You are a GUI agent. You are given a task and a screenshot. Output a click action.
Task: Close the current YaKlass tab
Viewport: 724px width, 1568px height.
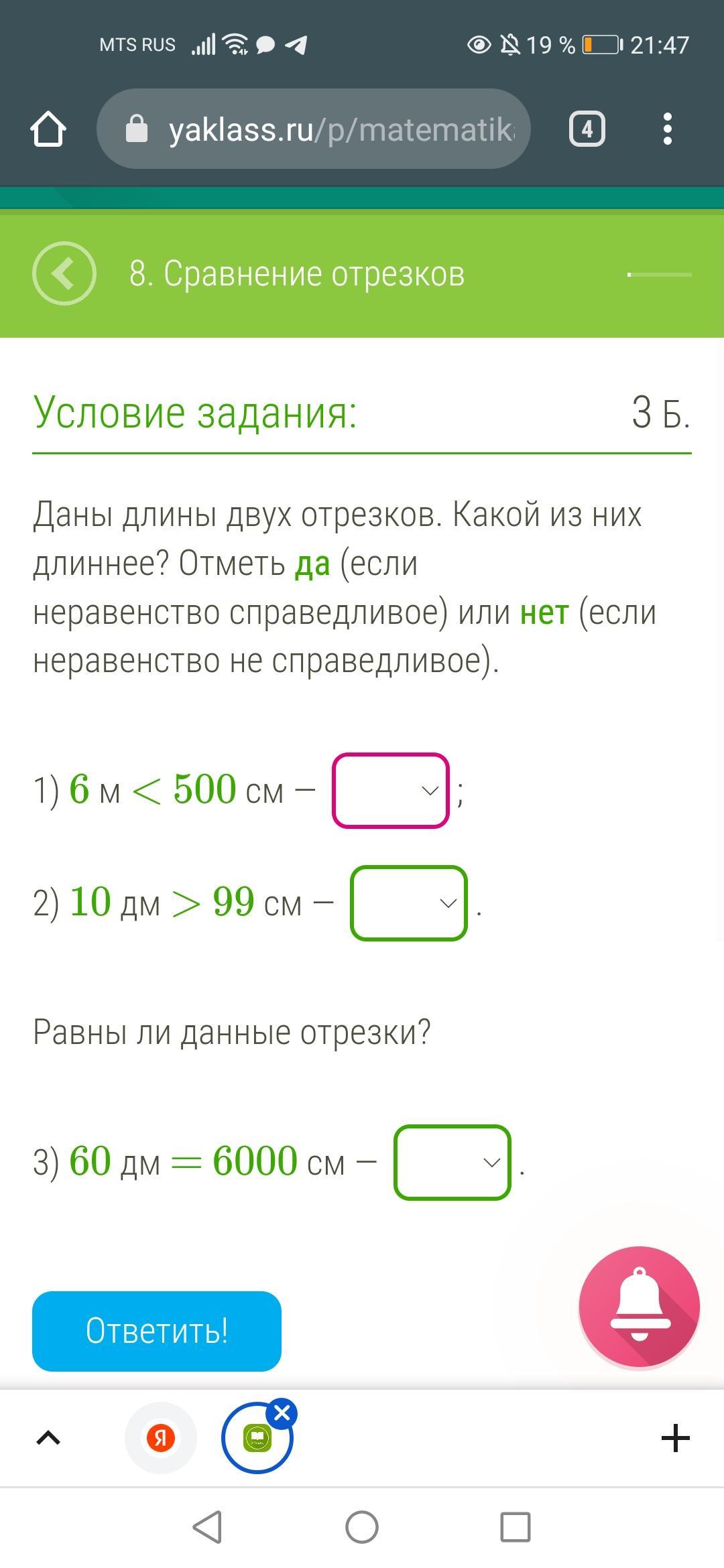tap(282, 1413)
